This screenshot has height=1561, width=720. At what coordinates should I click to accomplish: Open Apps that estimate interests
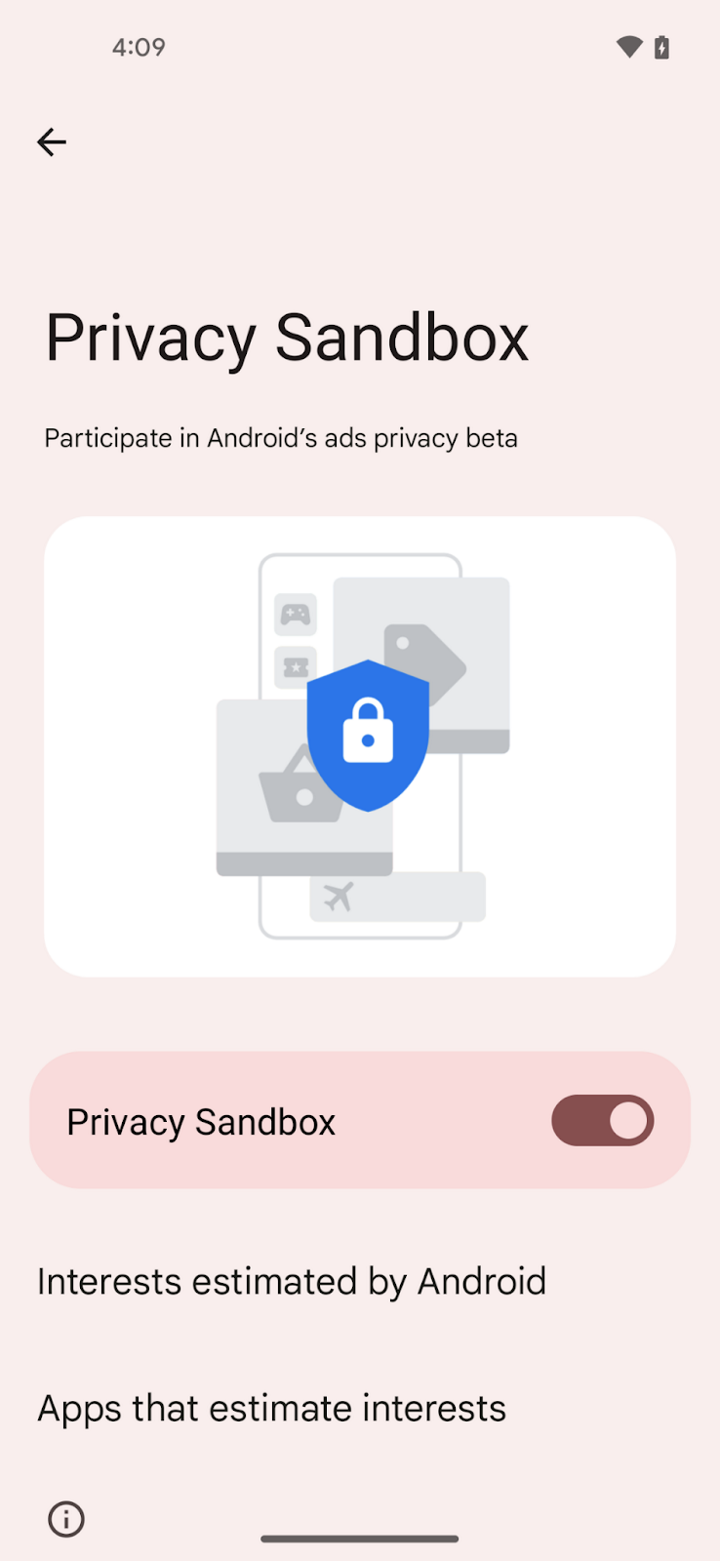coord(271,1408)
